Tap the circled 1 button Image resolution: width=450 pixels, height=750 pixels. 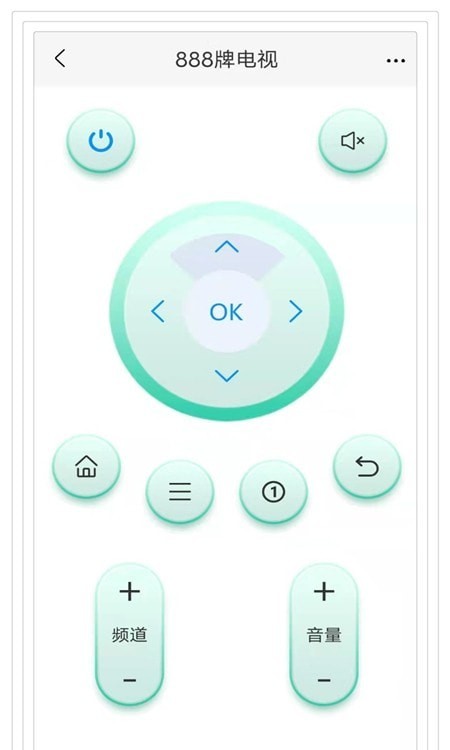tap(274, 492)
